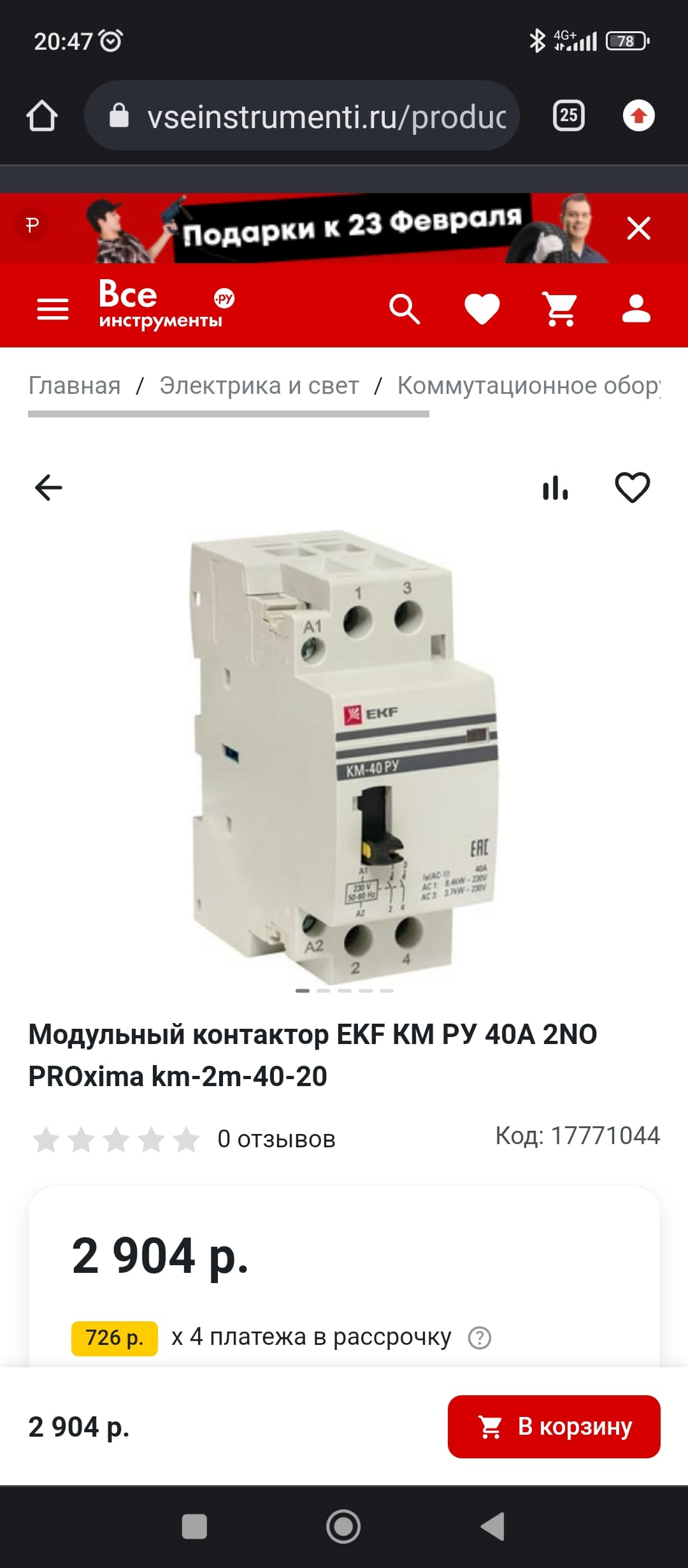688x1568 pixels.
Task: Add the EKF contactor to favorites
Action: pos(632,488)
